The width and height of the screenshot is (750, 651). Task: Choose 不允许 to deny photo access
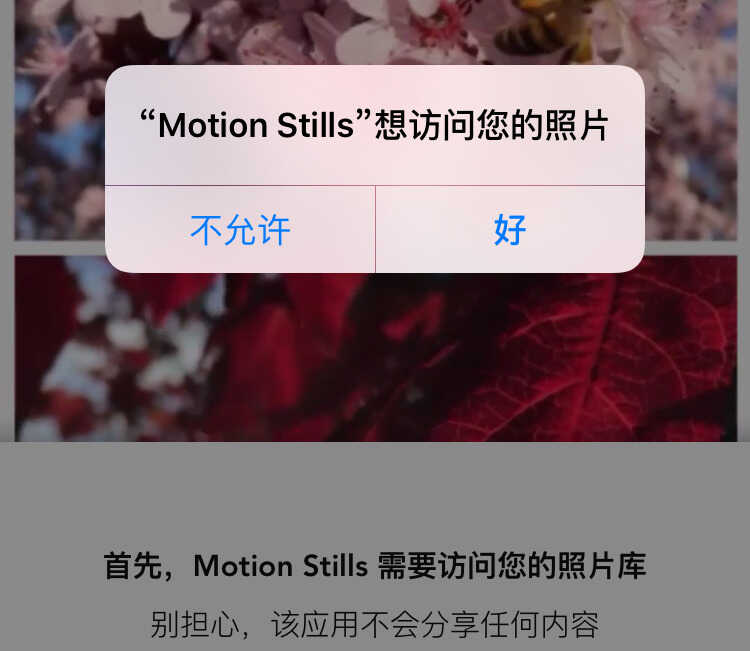tap(240, 230)
